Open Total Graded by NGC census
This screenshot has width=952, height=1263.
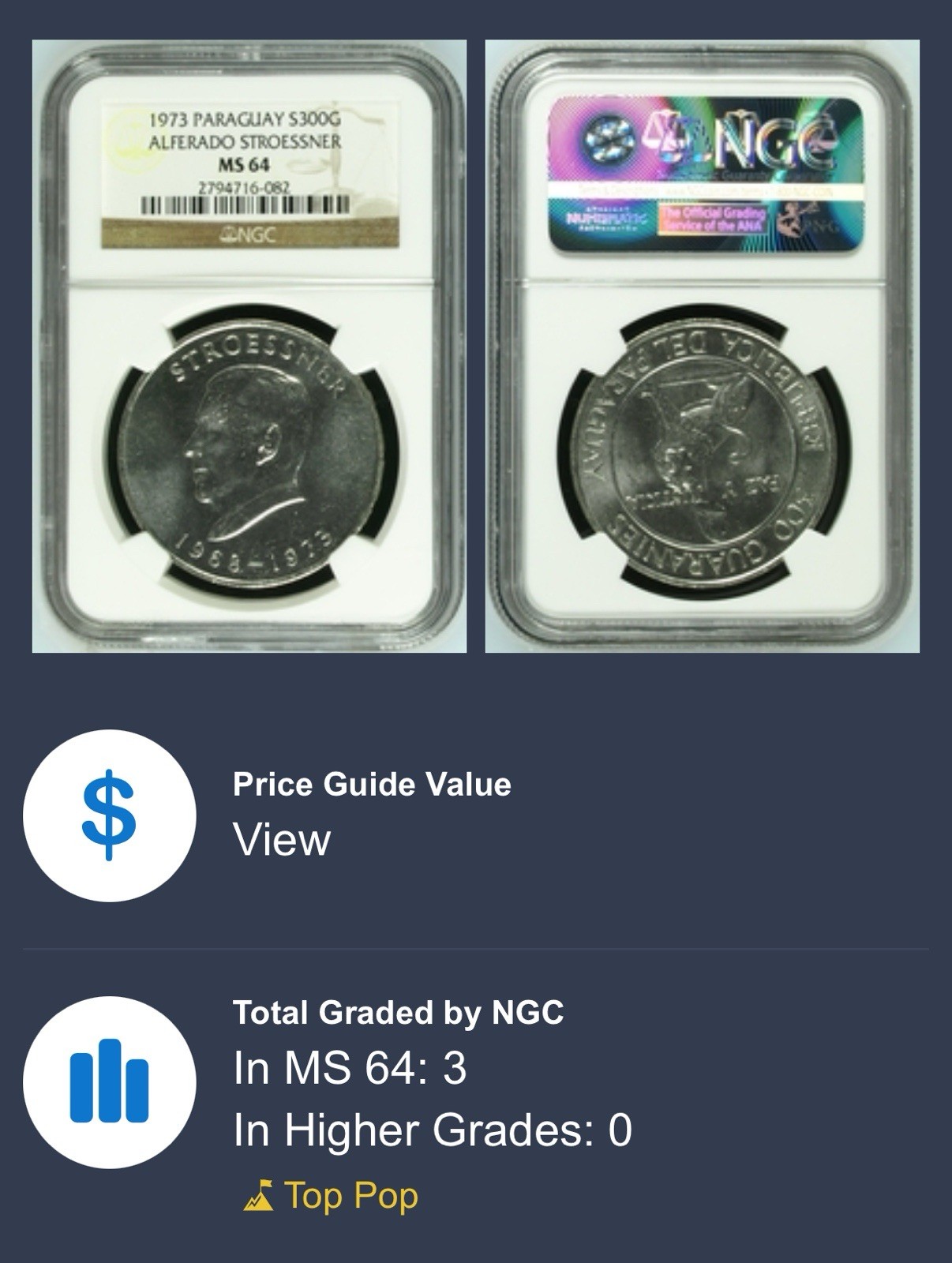click(398, 1013)
